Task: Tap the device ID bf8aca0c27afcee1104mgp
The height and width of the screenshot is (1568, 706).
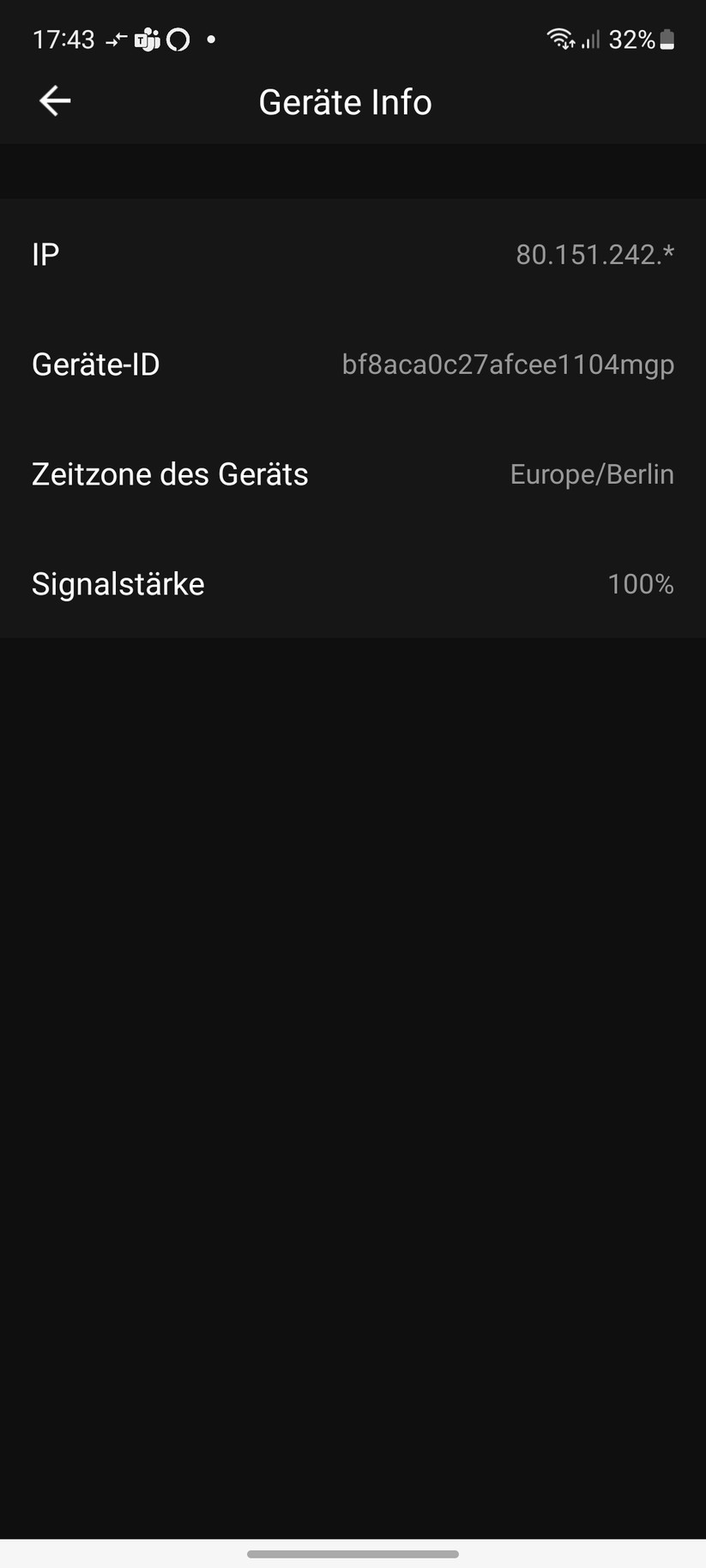Action: [x=508, y=365]
